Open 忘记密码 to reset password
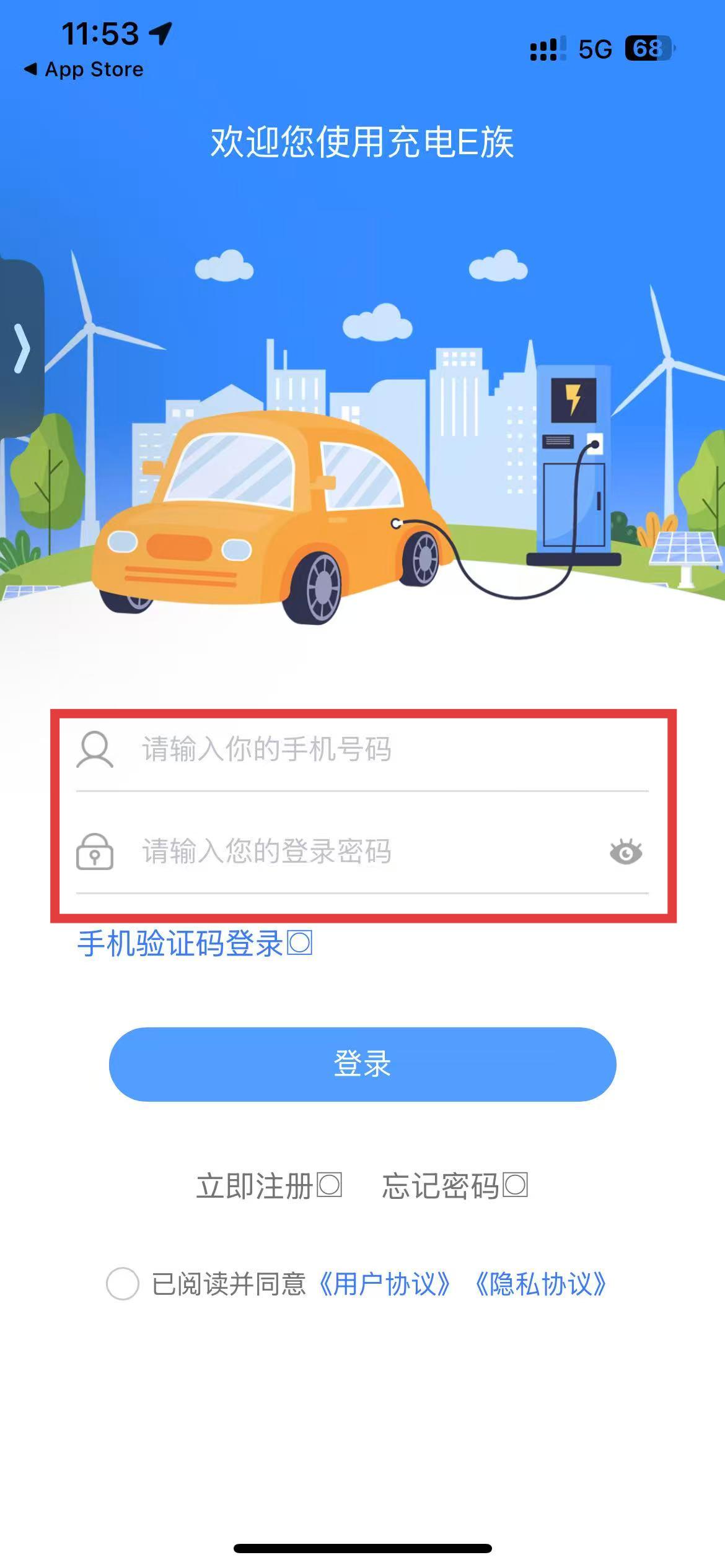 (x=454, y=1186)
